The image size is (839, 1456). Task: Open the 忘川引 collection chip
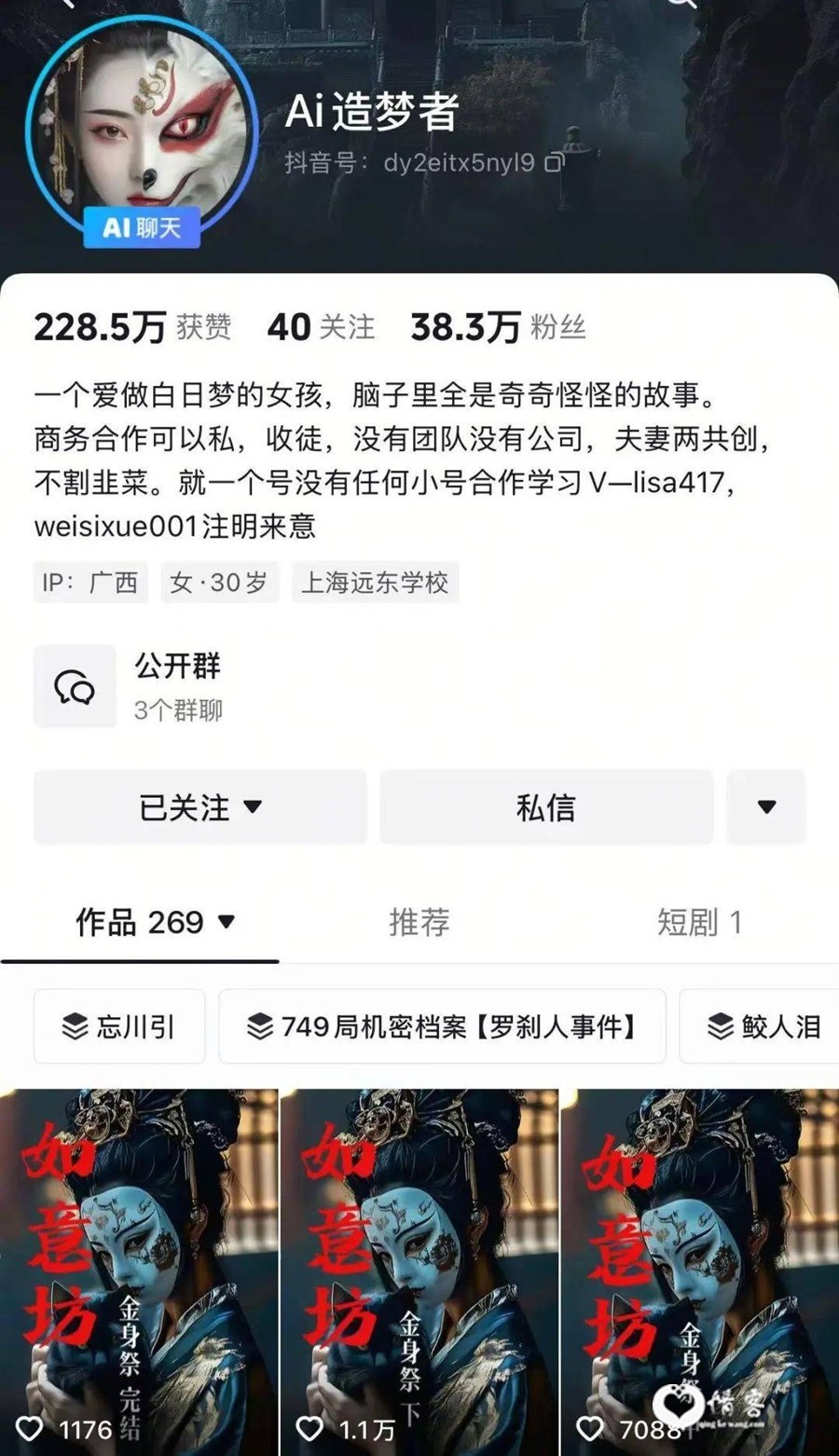pos(119,1026)
